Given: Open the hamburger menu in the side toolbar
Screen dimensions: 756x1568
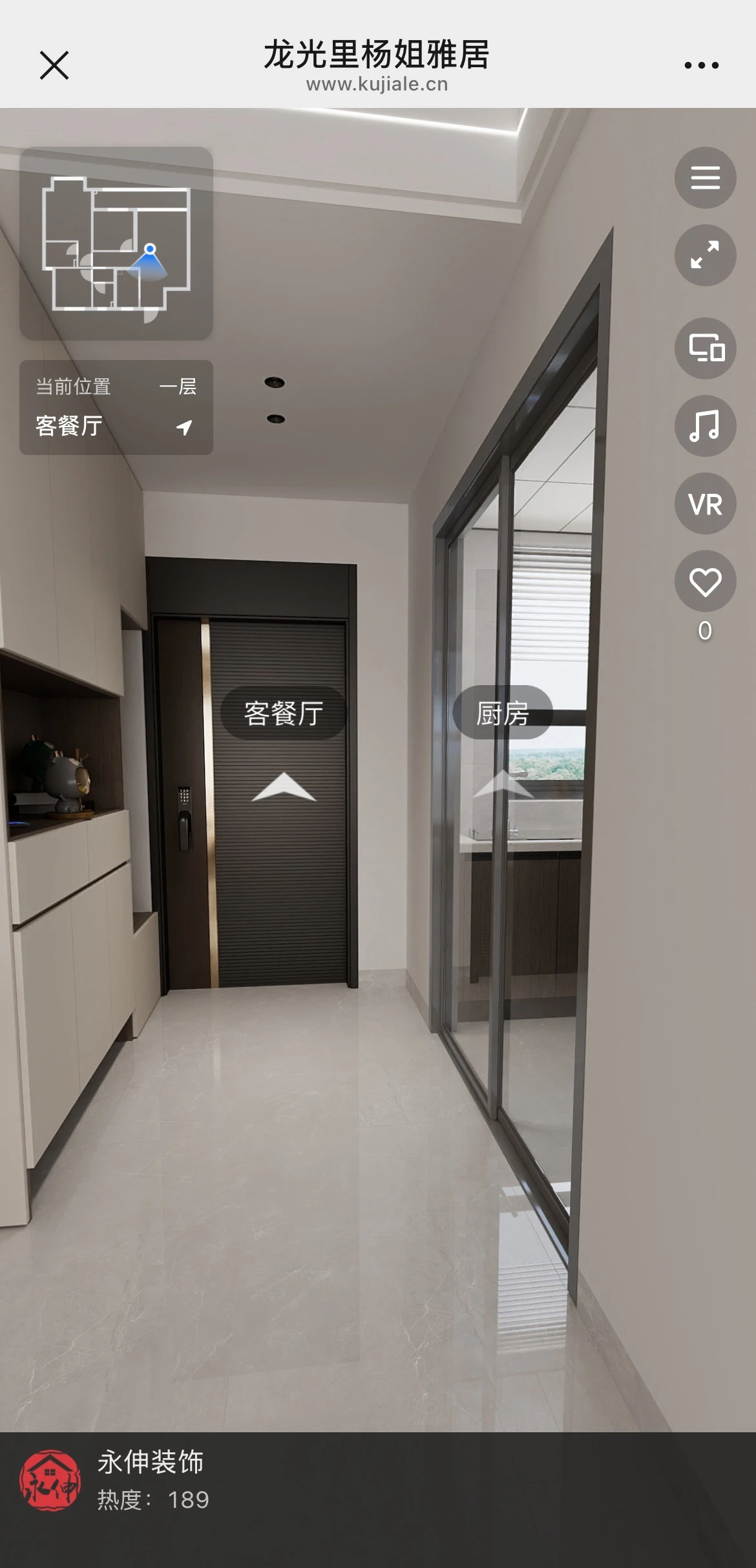Looking at the screenshot, I should 705,178.
